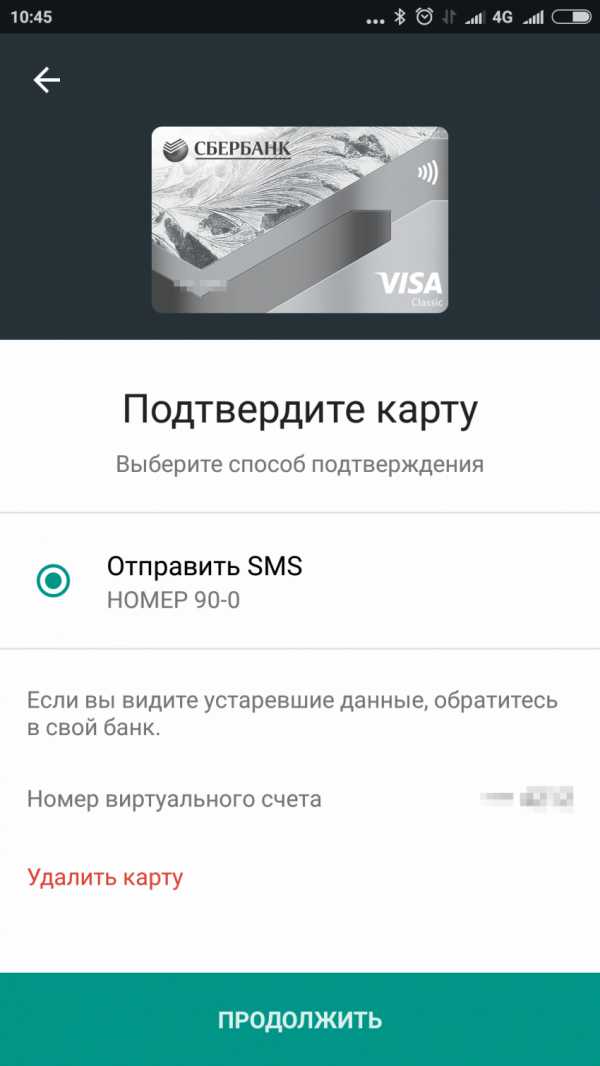This screenshot has height=1066, width=600.
Task: Go back using the arrow icon
Action: tap(47, 80)
